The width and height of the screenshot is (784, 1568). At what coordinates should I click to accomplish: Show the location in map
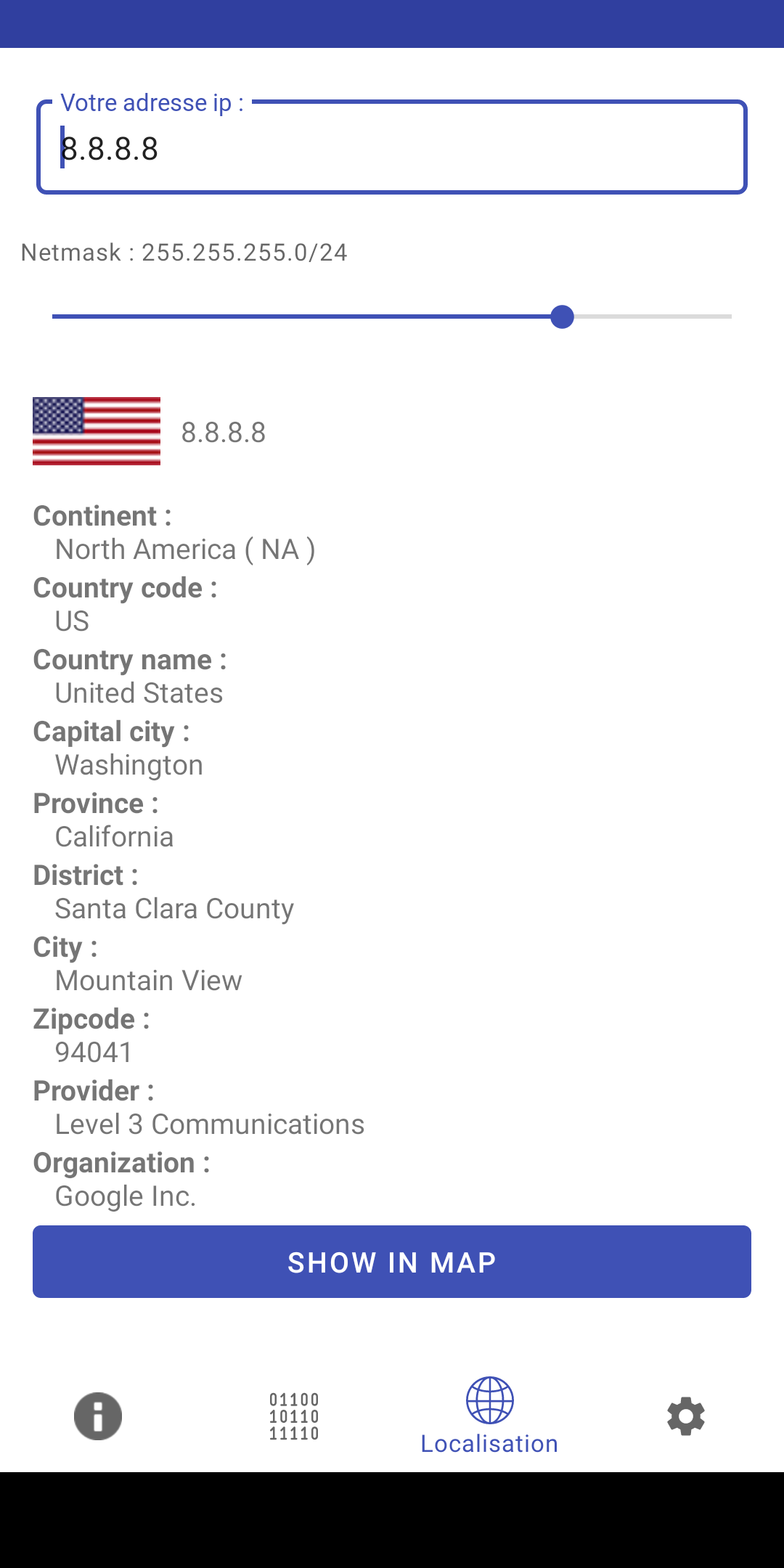coord(392,1262)
